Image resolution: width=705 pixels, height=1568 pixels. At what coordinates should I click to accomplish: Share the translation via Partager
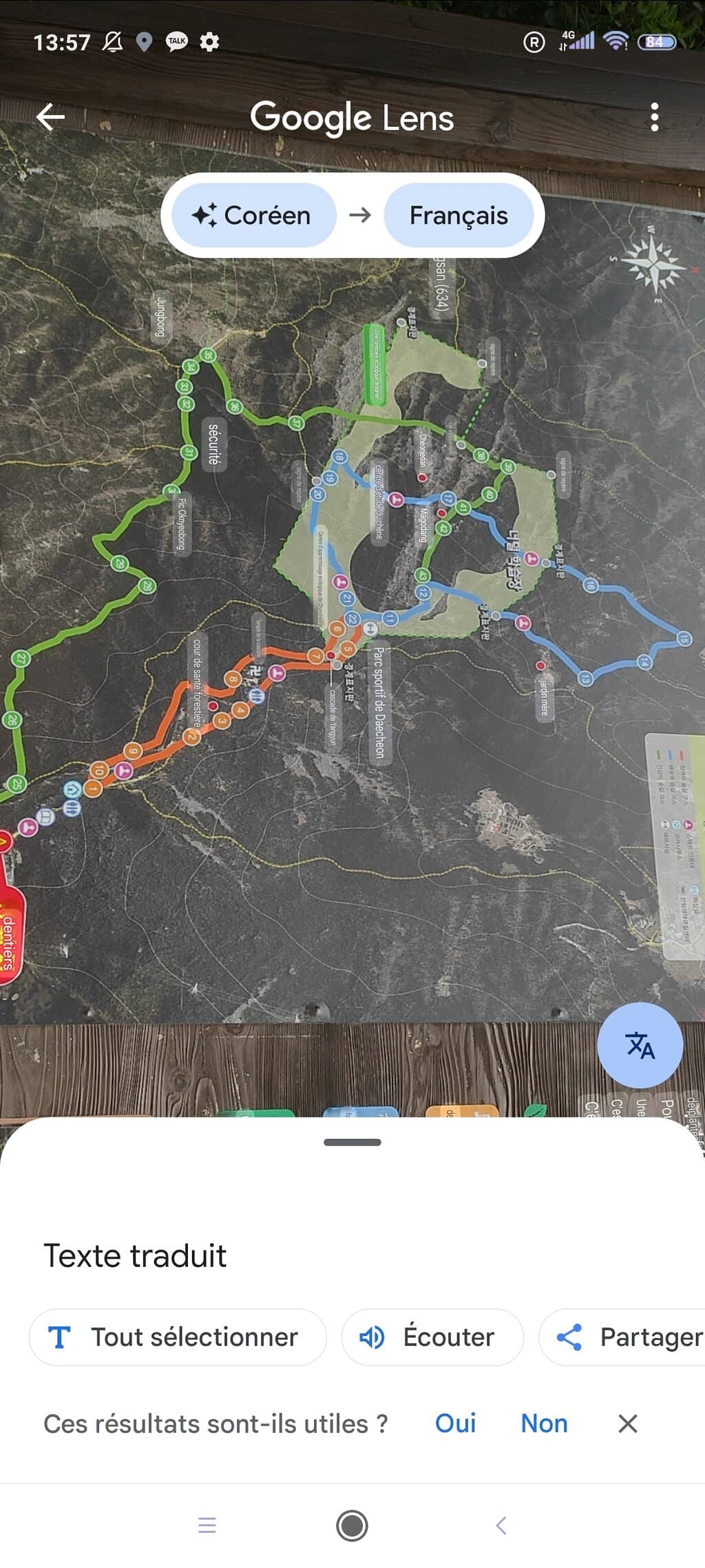pyautogui.click(x=622, y=1337)
